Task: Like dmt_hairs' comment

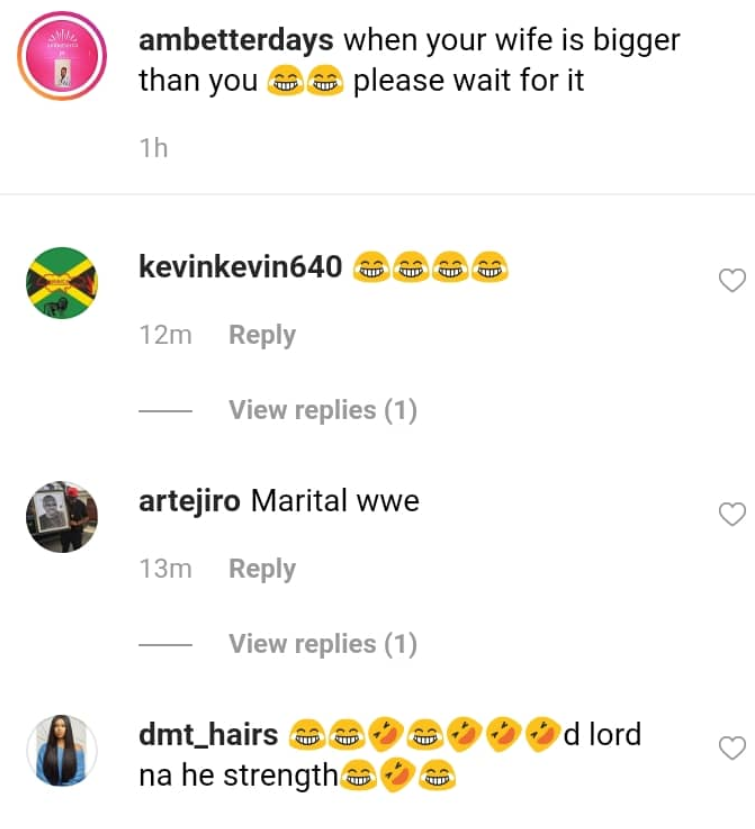Action: [x=733, y=747]
